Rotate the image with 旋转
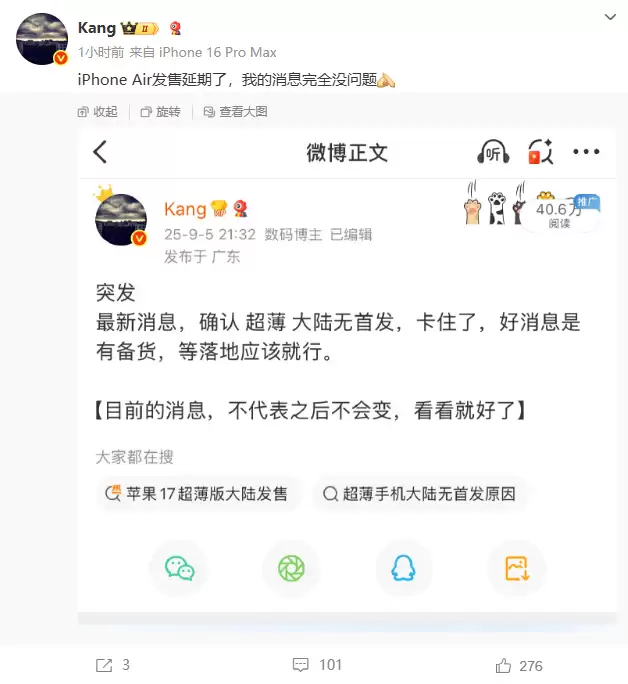 pos(160,112)
